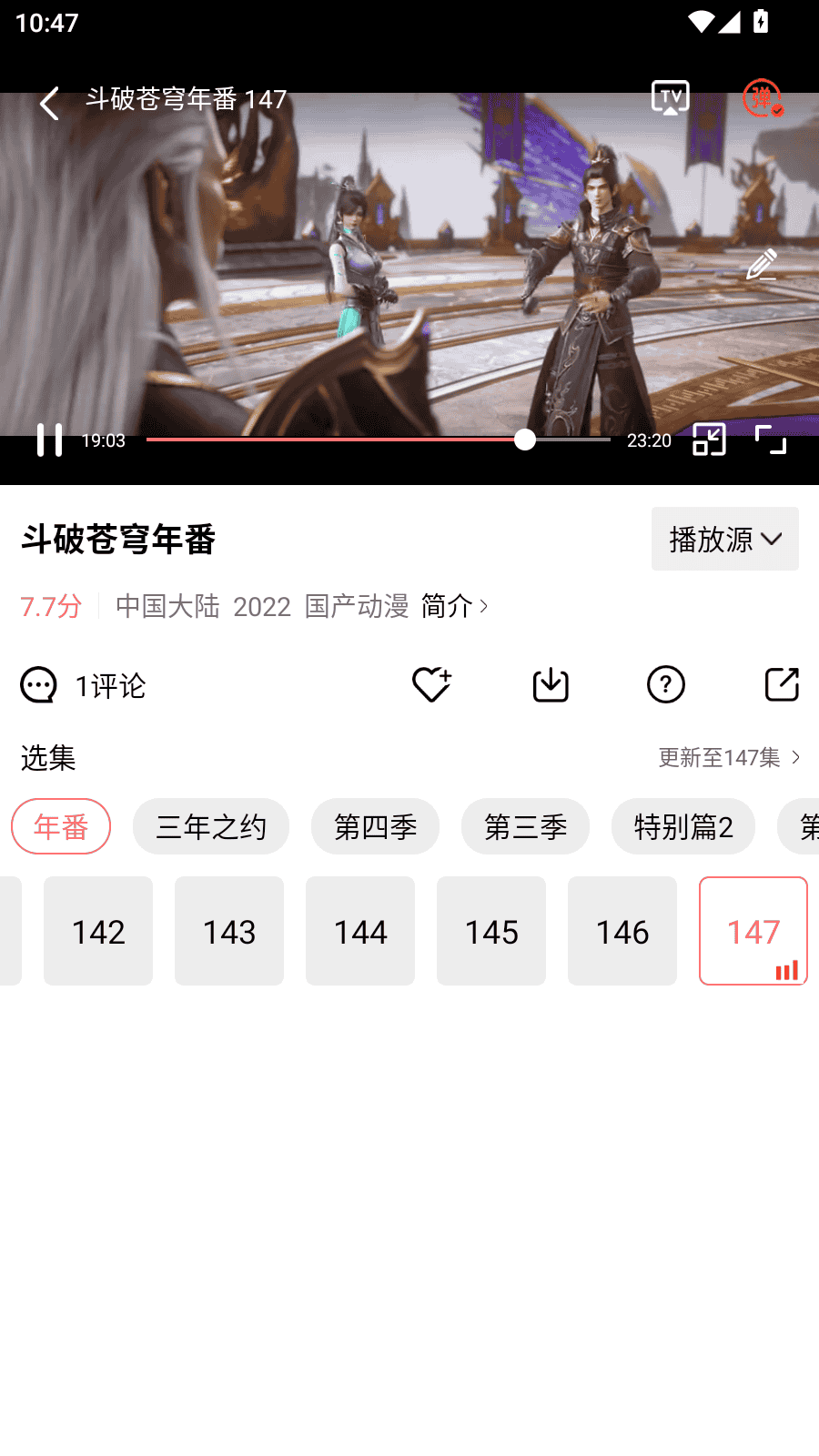The image size is (819, 1456).
Task: Cast video to TV
Action: tap(670, 98)
